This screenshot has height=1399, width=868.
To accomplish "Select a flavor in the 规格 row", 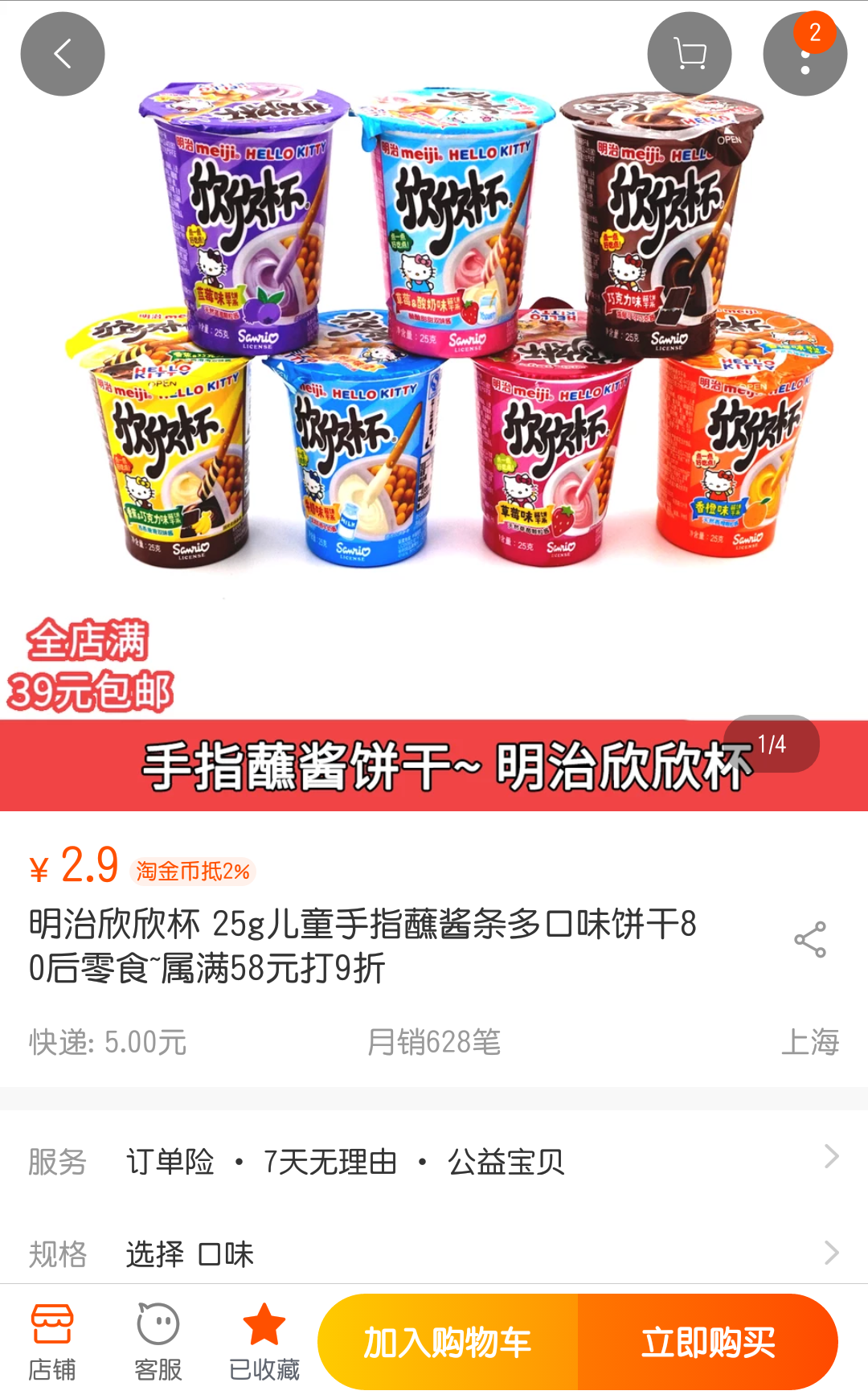I will tap(434, 1253).
